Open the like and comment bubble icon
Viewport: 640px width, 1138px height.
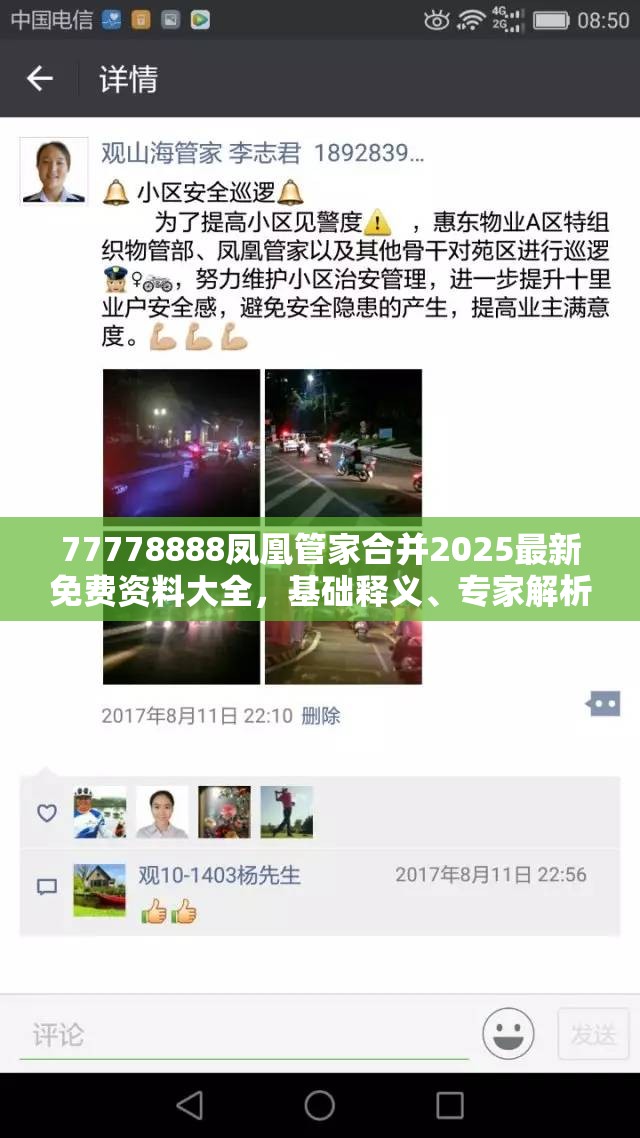point(603,704)
